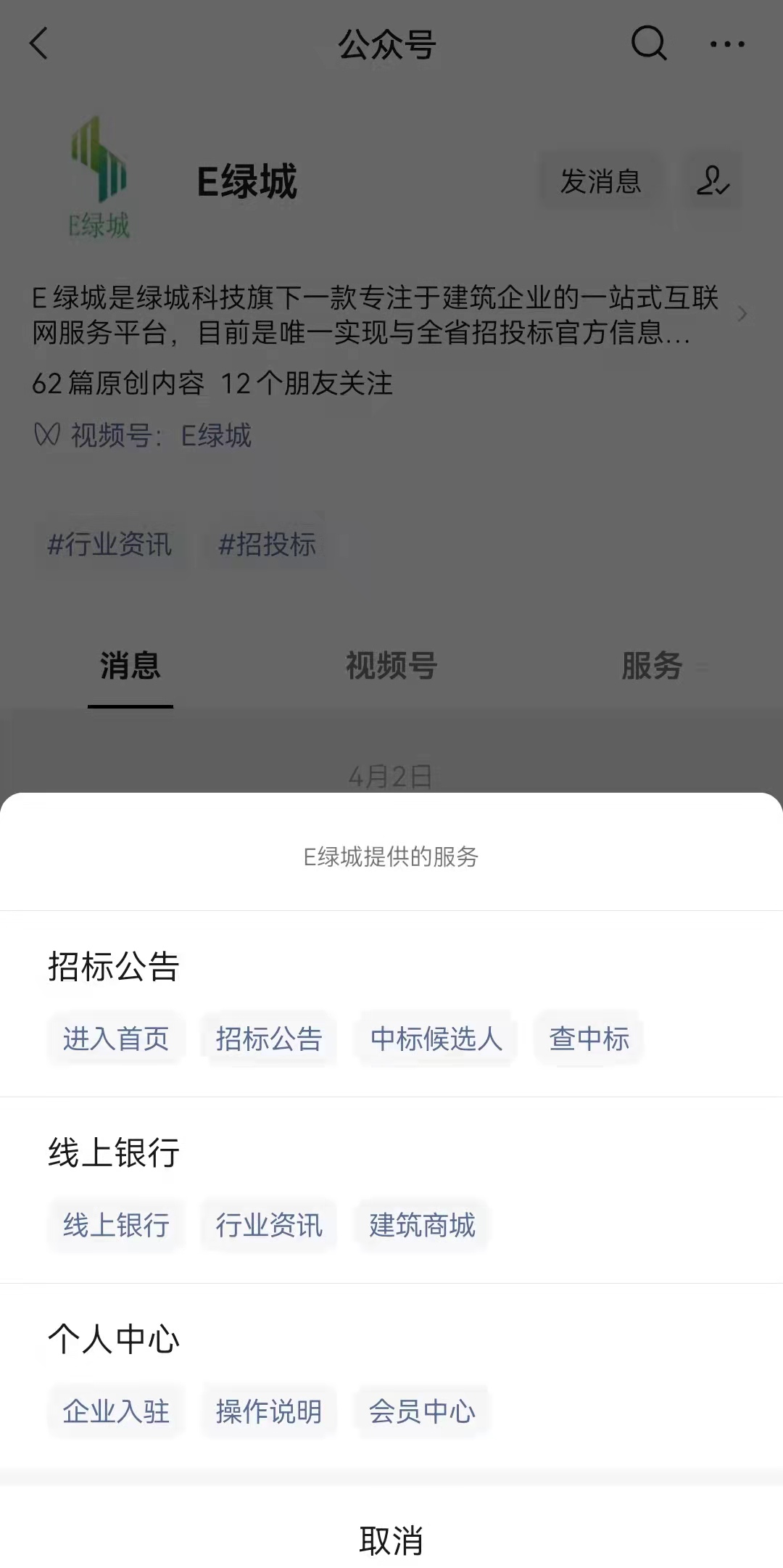
Task: Expand the account description with the arrow
Action: pyautogui.click(x=742, y=315)
